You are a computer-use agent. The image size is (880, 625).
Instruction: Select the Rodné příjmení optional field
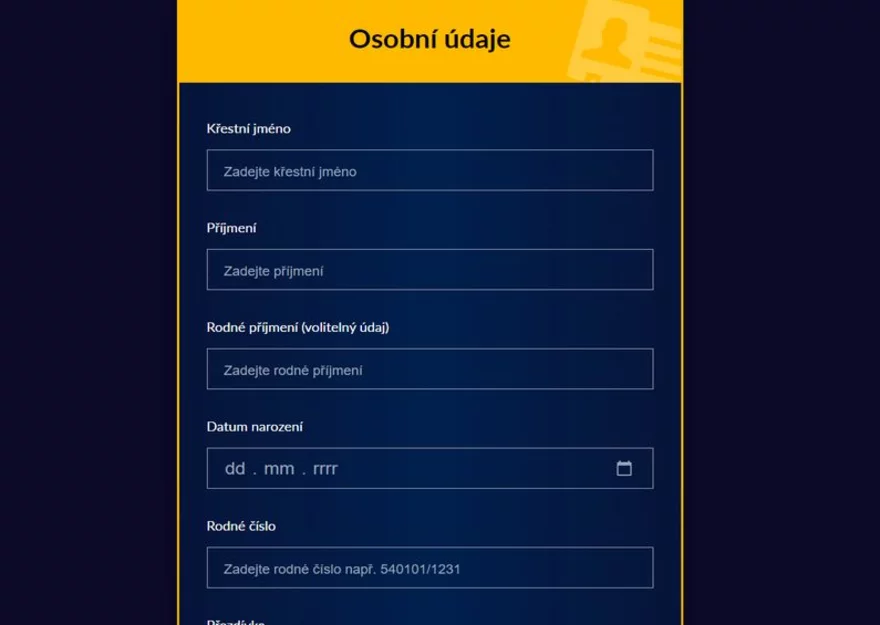pos(429,369)
